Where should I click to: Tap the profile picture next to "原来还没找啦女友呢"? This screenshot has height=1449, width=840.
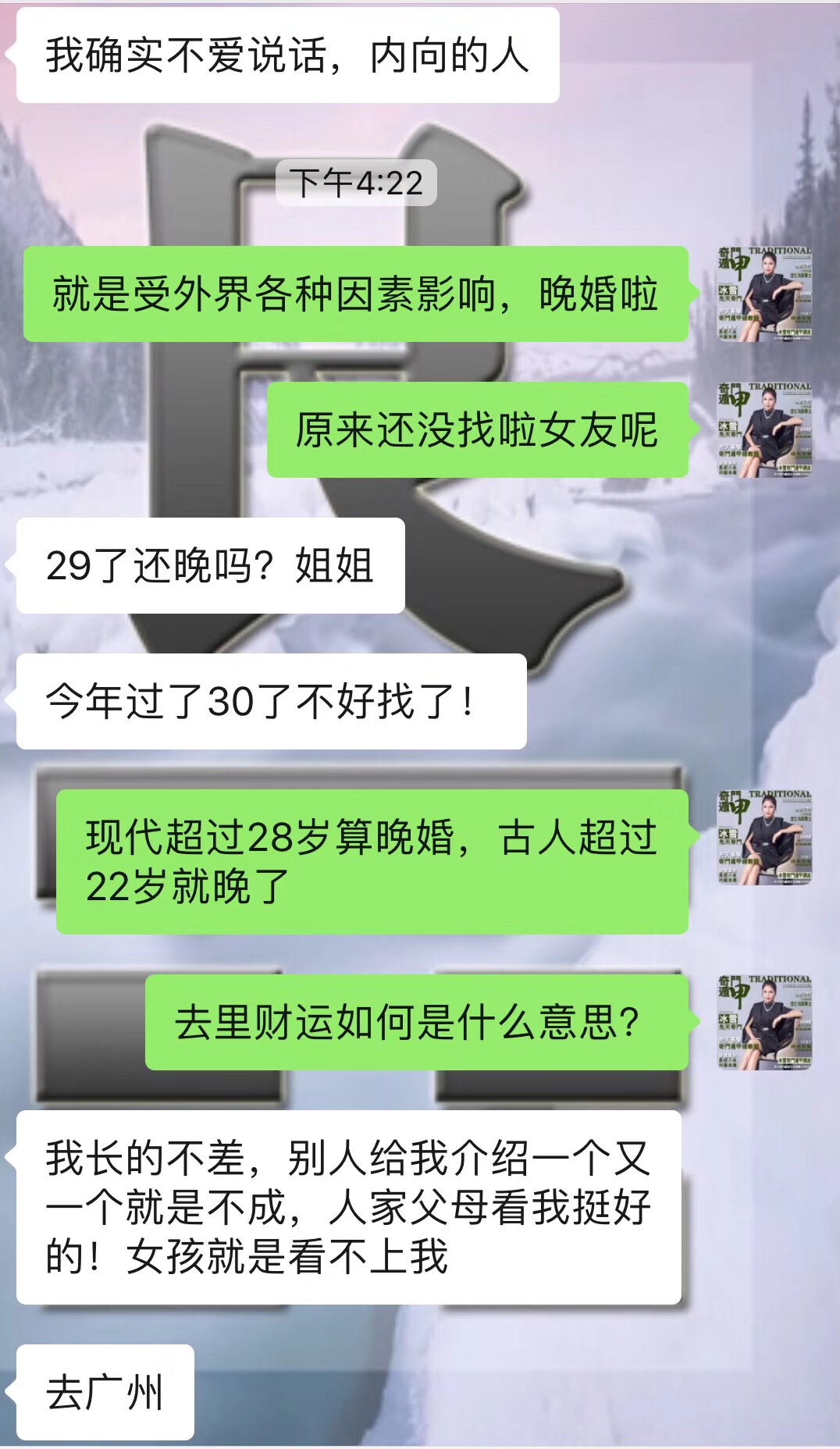point(764,429)
